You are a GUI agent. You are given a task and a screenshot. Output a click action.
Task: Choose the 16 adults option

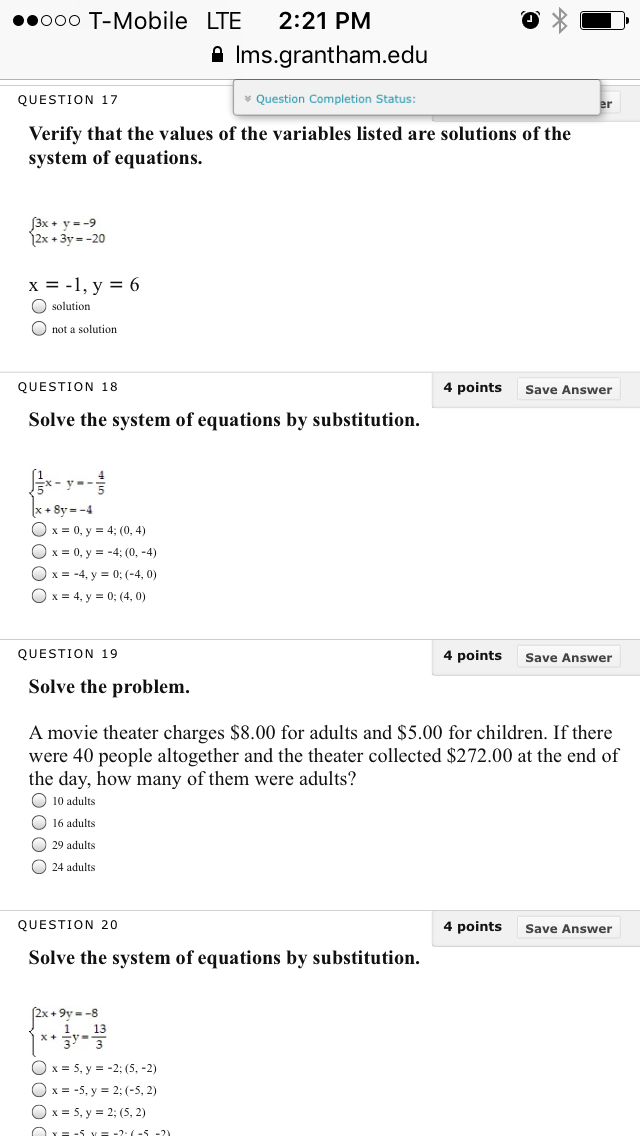click(x=39, y=822)
